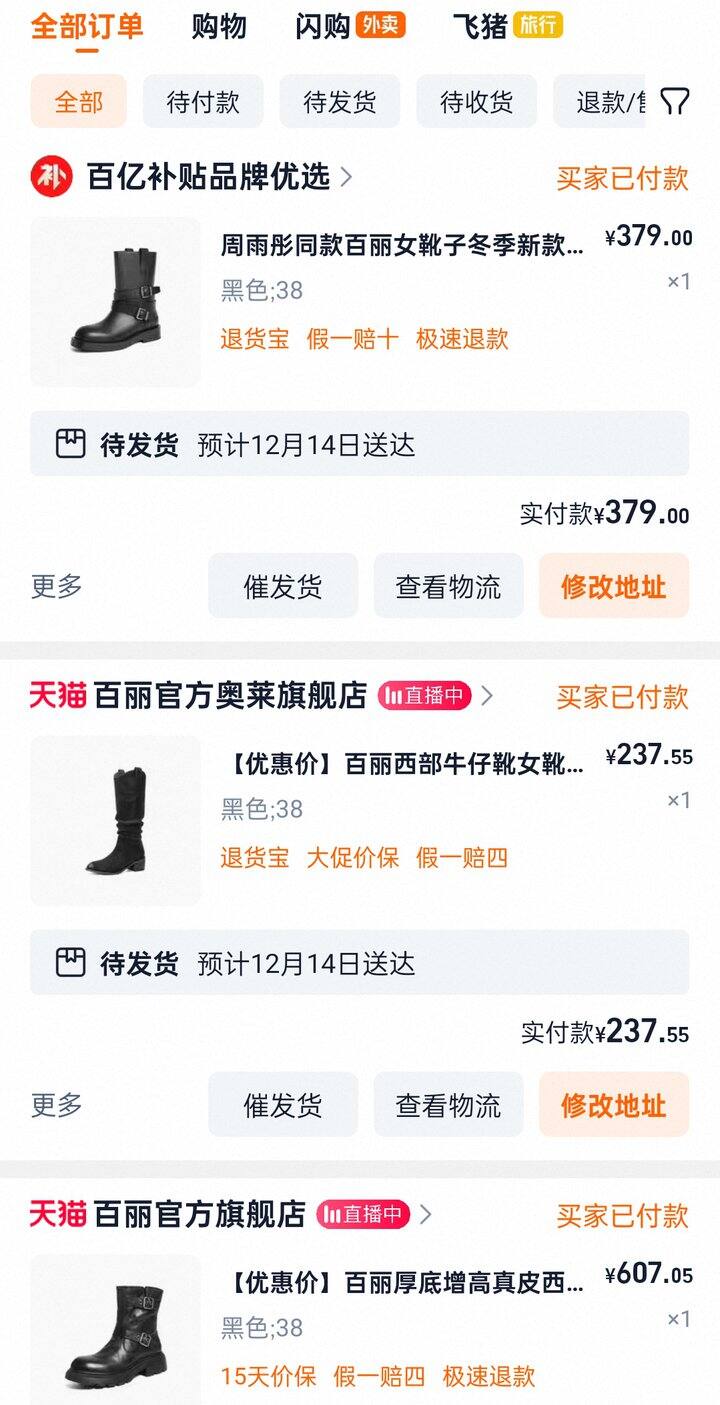The height and width of the screenshot is (1405, 720).
Task: Switch to the 购物 tab
Action: click(x=219, y=27)
